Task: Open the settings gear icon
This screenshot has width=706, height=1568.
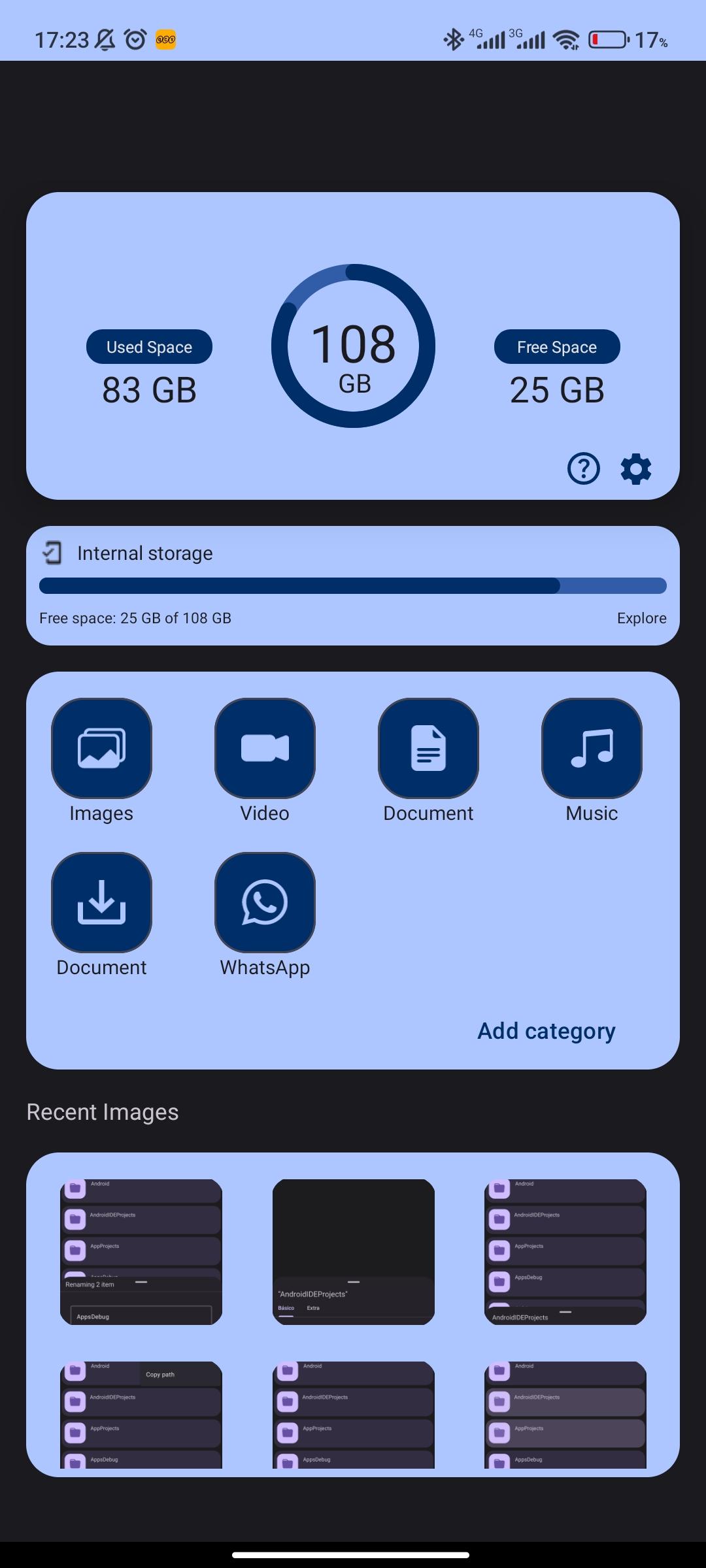Action: [635, 468]
